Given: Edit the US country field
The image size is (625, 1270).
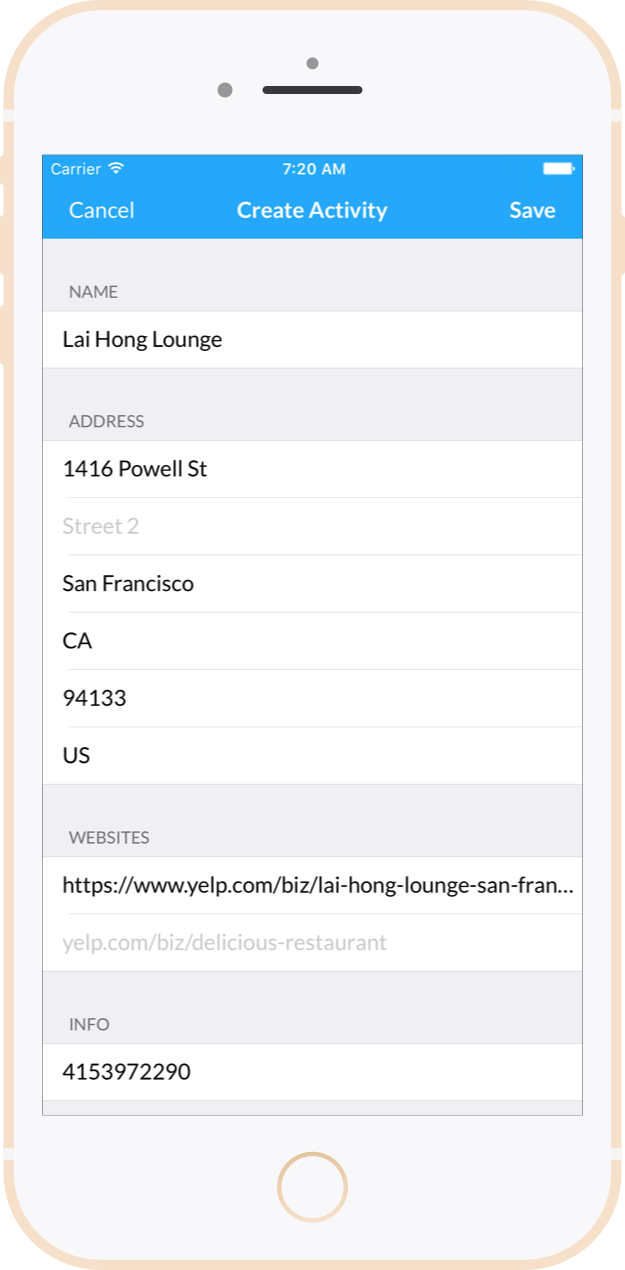Looking at the screenshot, I should 312,756.
